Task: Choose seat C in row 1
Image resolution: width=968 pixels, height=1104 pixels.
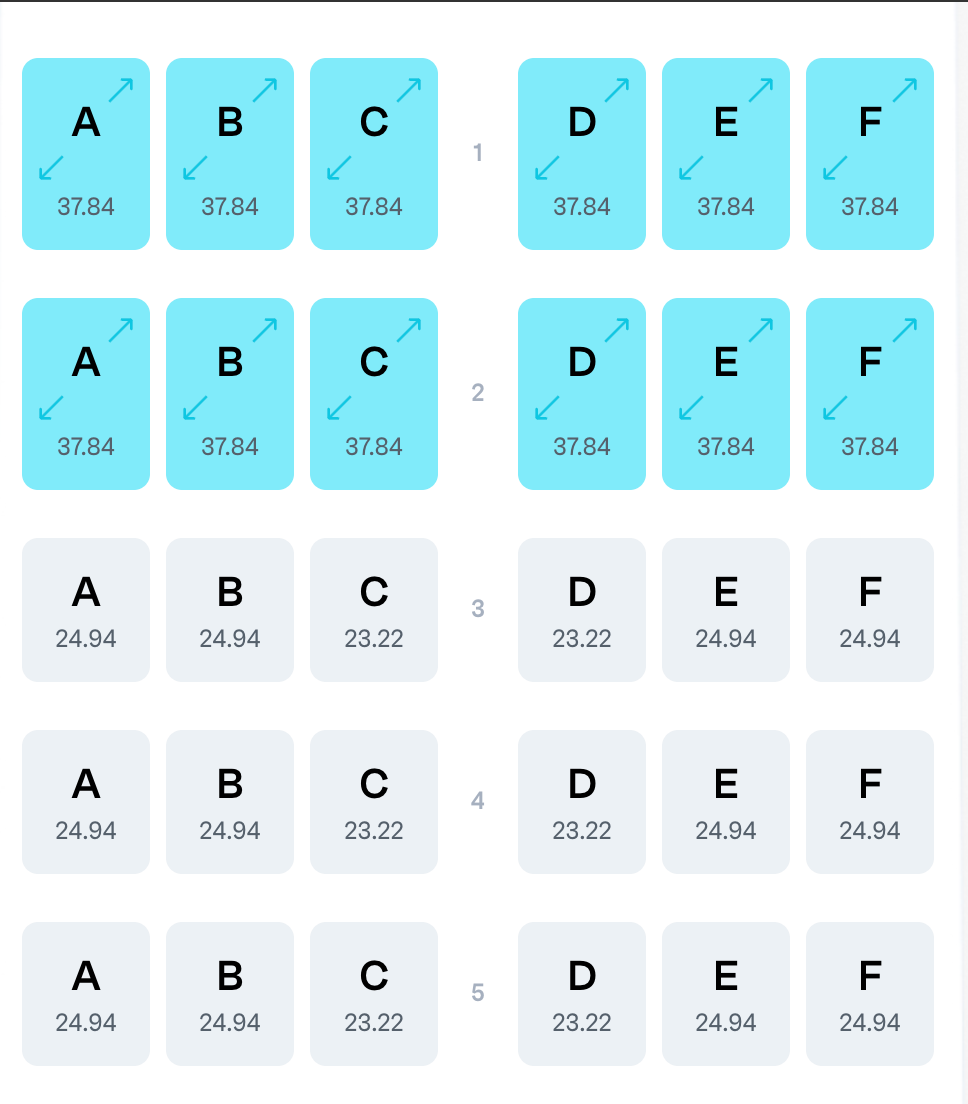Action: pyautogui.click(x=374, y=153)
